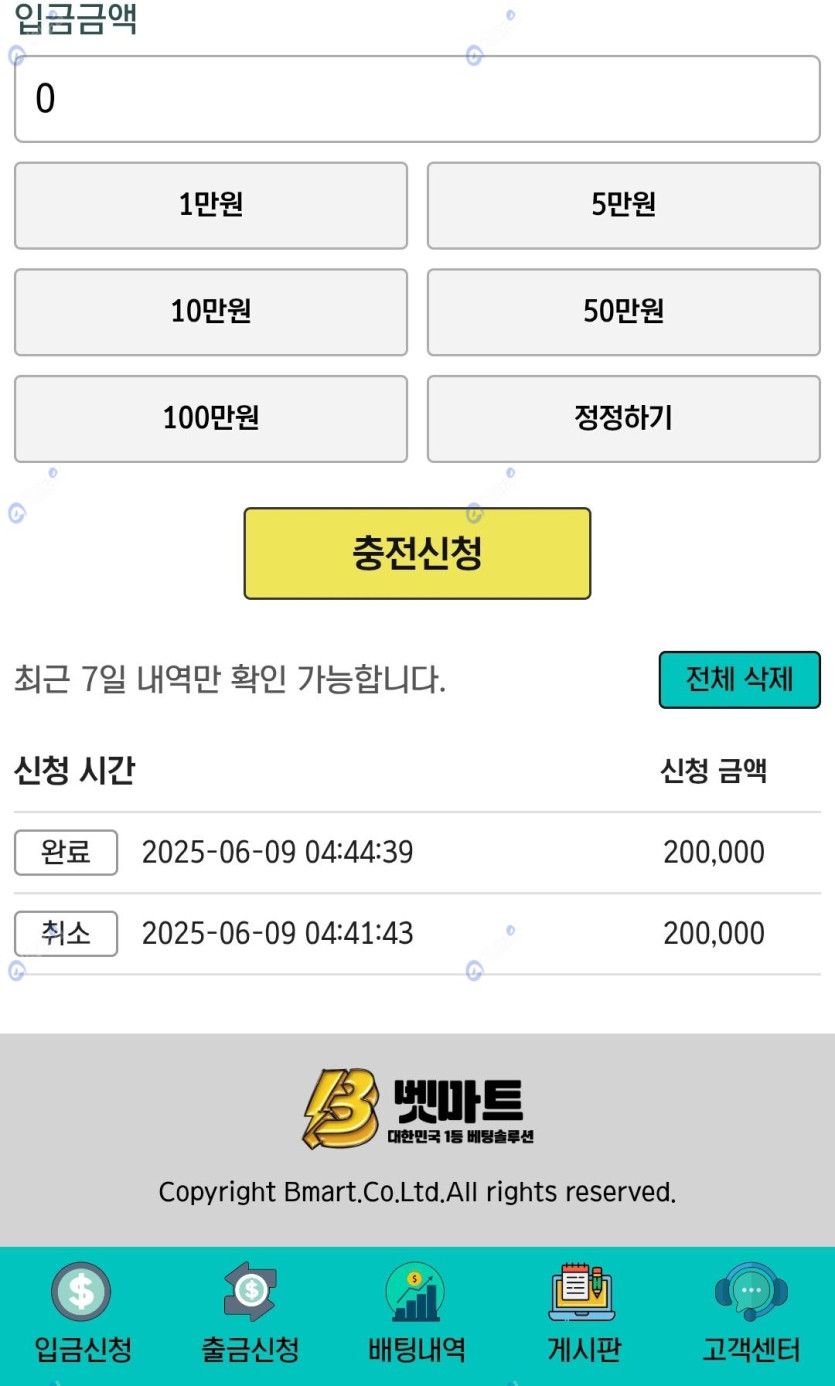Select the 5만원 amount button

(623, 205)
